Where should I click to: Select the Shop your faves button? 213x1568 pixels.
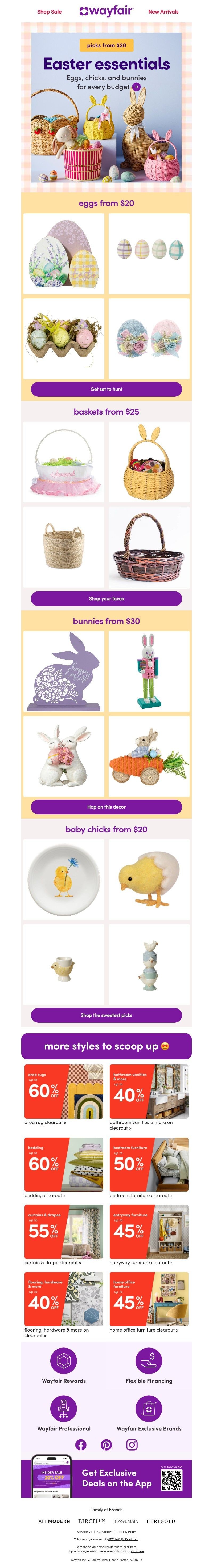[106, 598]
